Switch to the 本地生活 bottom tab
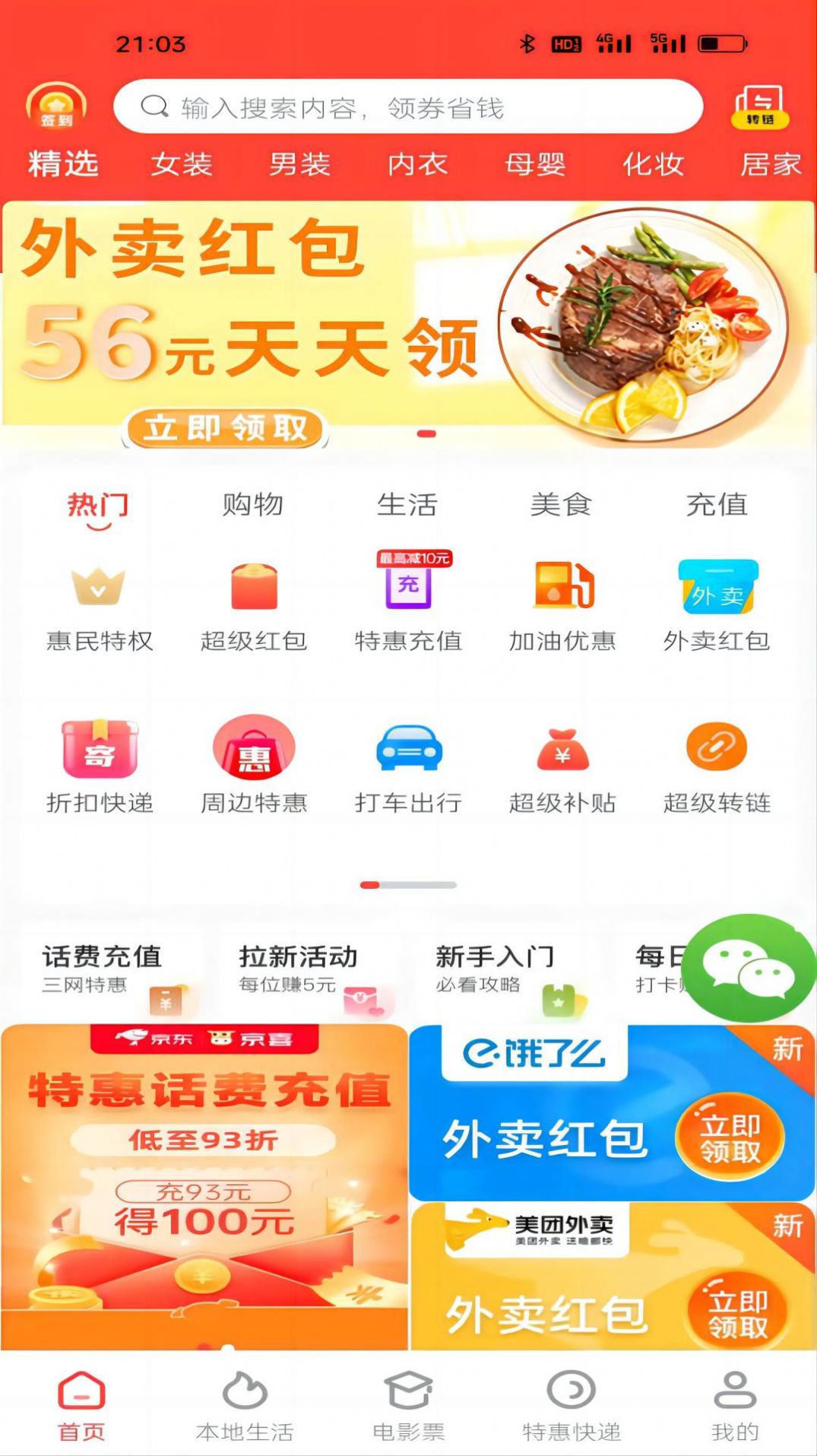Viewport: 817px width, 1456px height. [245, 1407]
